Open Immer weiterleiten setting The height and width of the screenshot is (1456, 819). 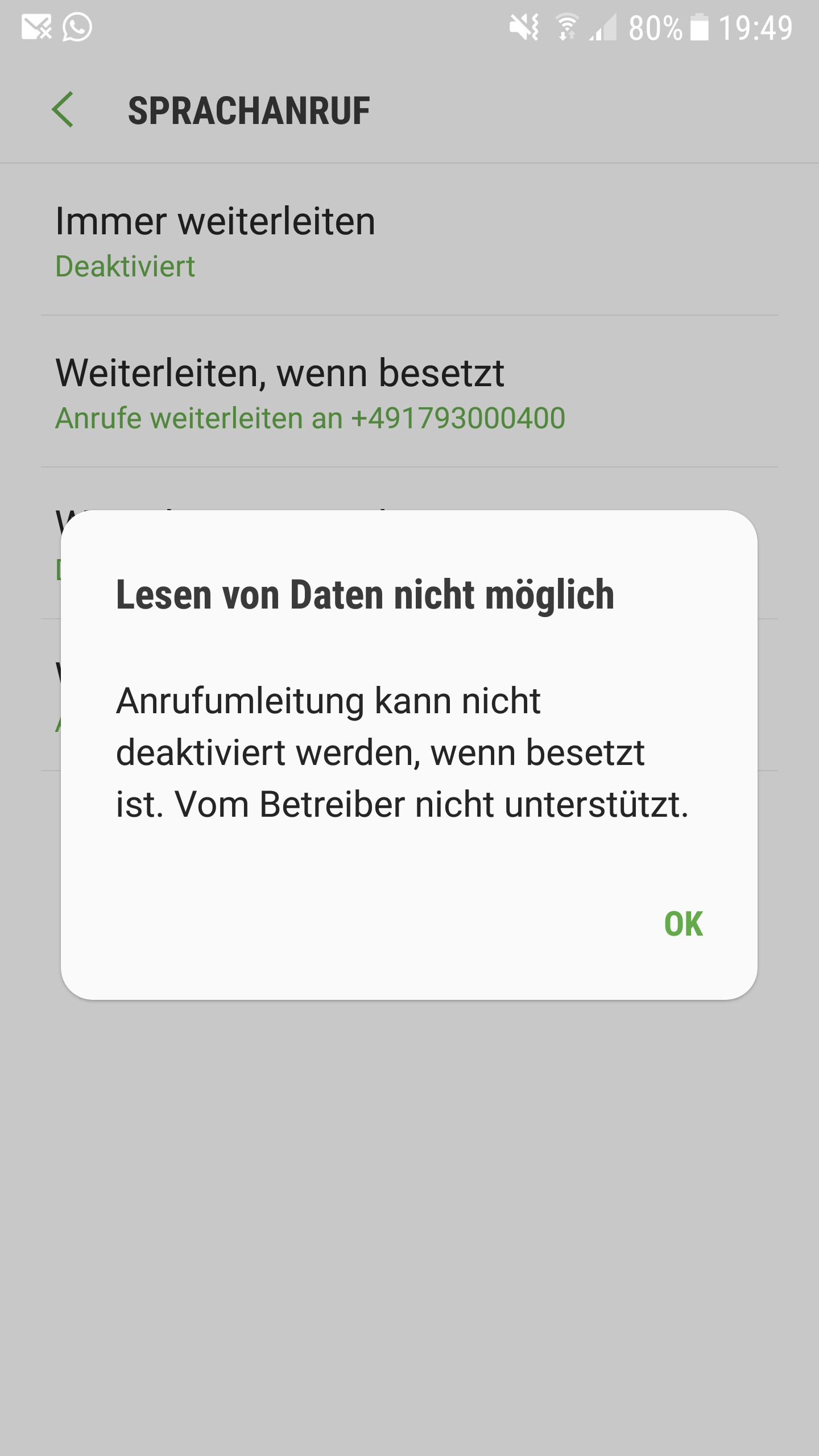pyautogui.click(x=409, y=240)
